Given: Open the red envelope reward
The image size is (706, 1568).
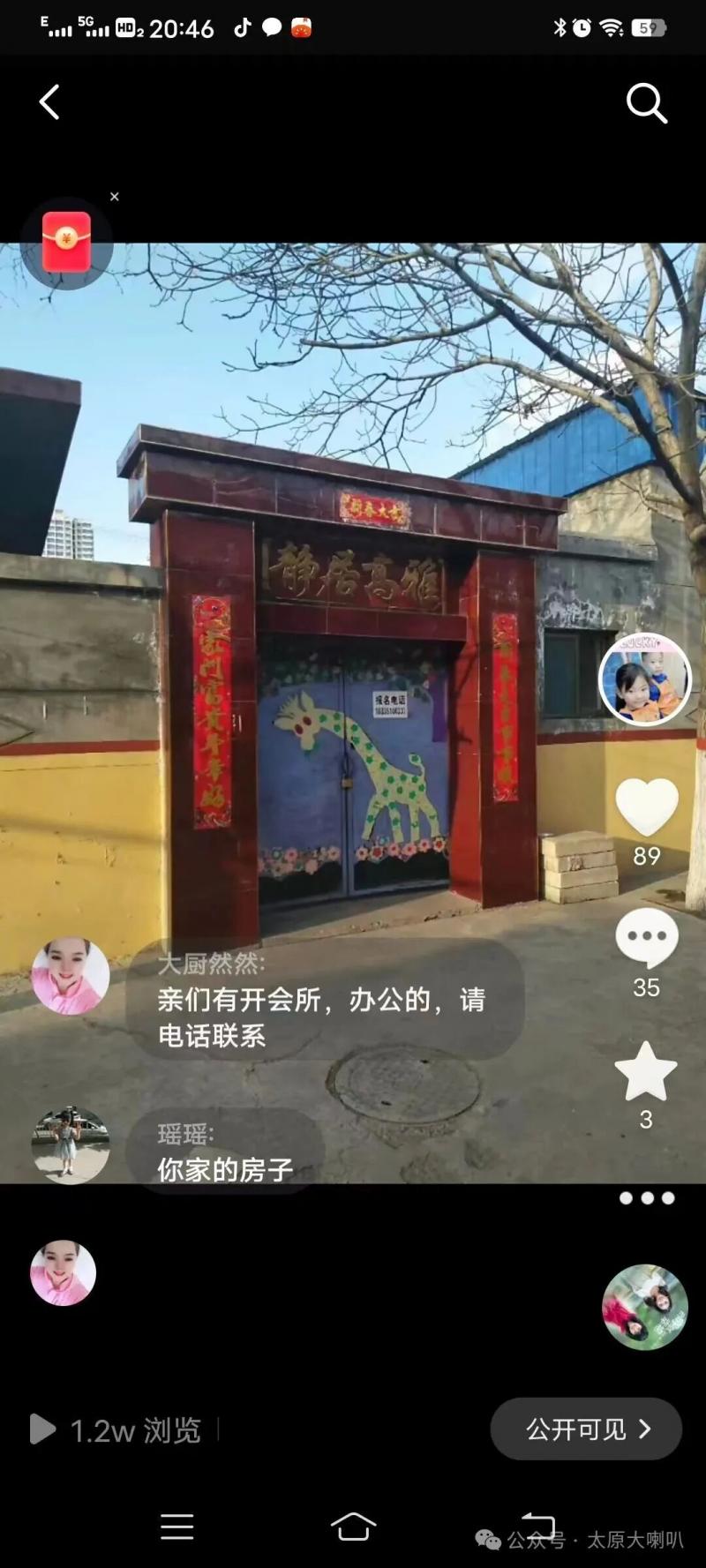Looking at the screenshot, I should (67, 242).
